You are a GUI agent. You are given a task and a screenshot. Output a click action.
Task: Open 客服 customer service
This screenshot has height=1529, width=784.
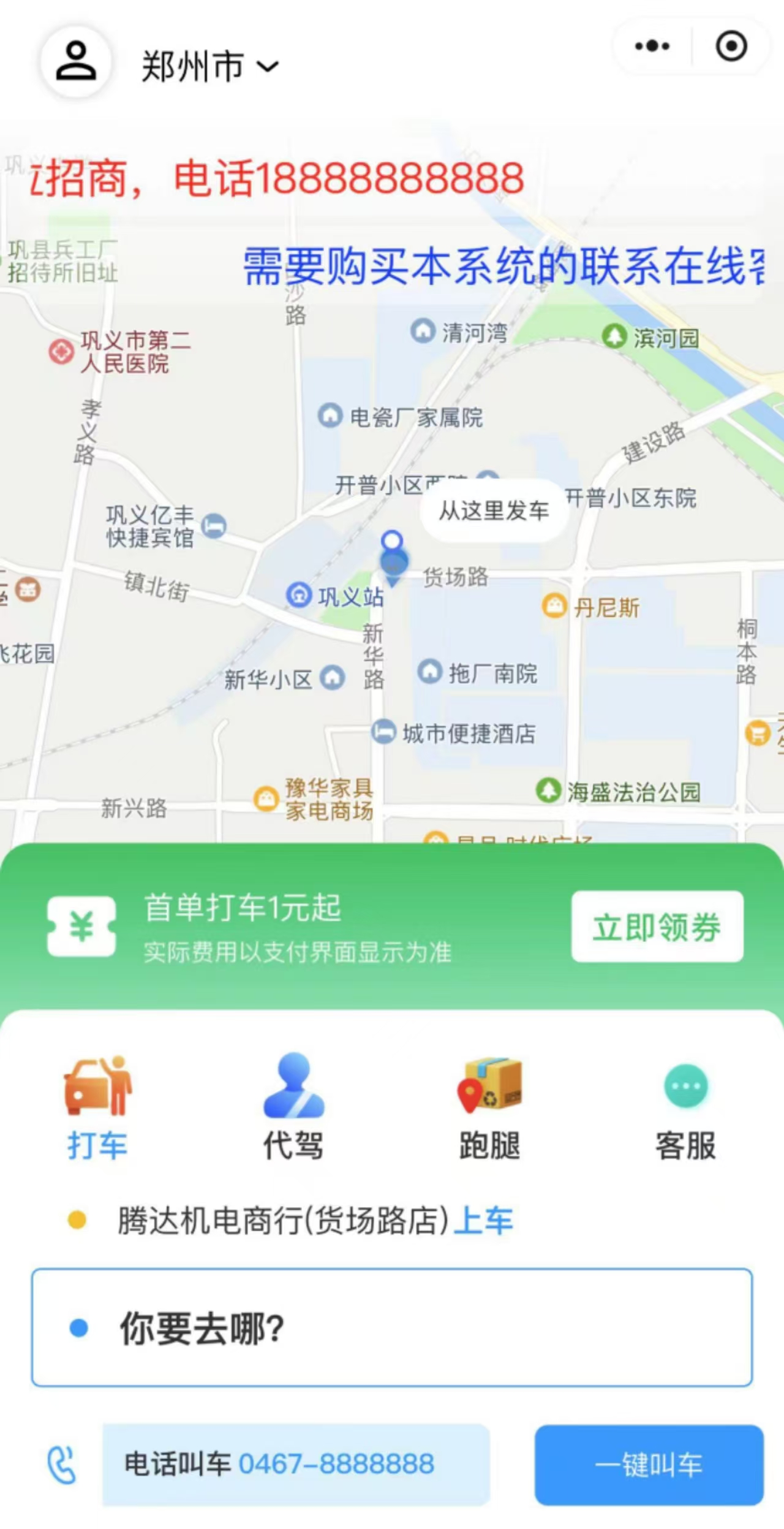(x=685, y=1107)
